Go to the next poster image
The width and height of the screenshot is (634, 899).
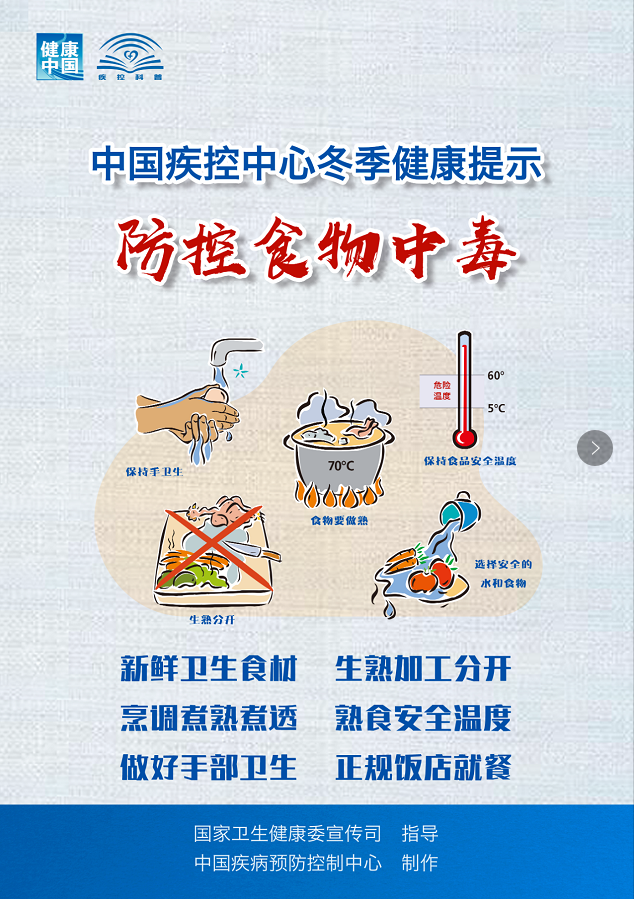pos(595,448)
